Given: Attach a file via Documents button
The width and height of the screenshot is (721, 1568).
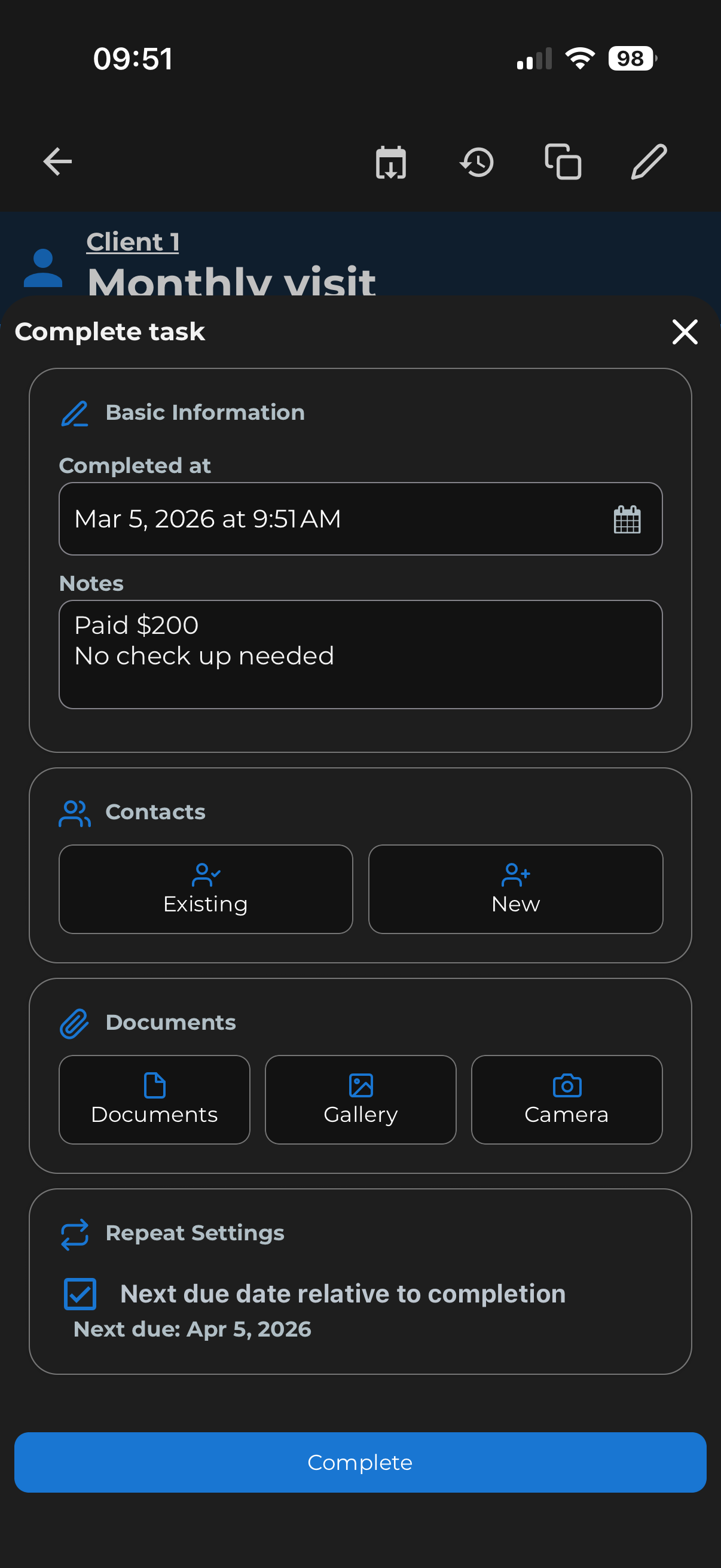Looking at the screenshot, I should point(155,1099).
